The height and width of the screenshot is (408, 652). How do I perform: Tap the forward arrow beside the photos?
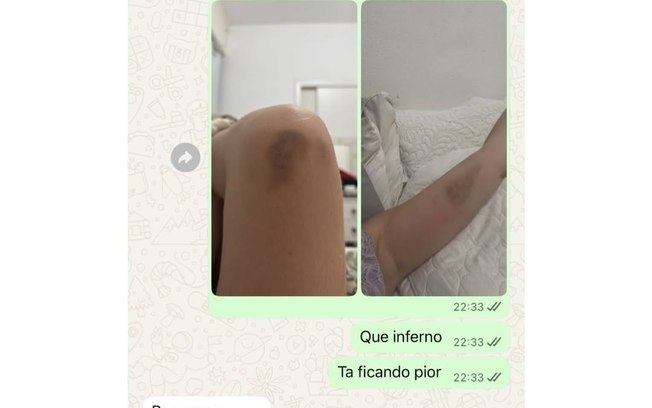click(185, 157)
